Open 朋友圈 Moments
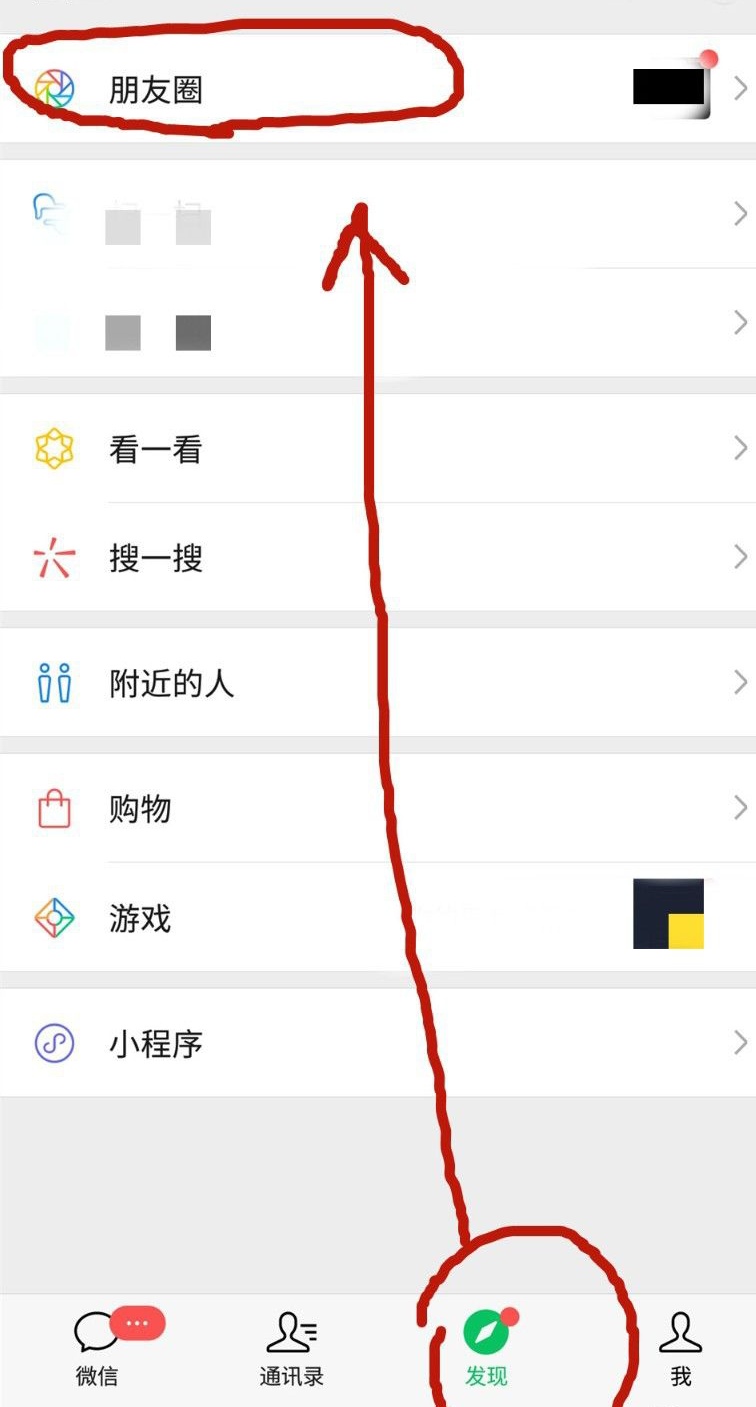Screen dimensions: 756x1407 point(378,89)
